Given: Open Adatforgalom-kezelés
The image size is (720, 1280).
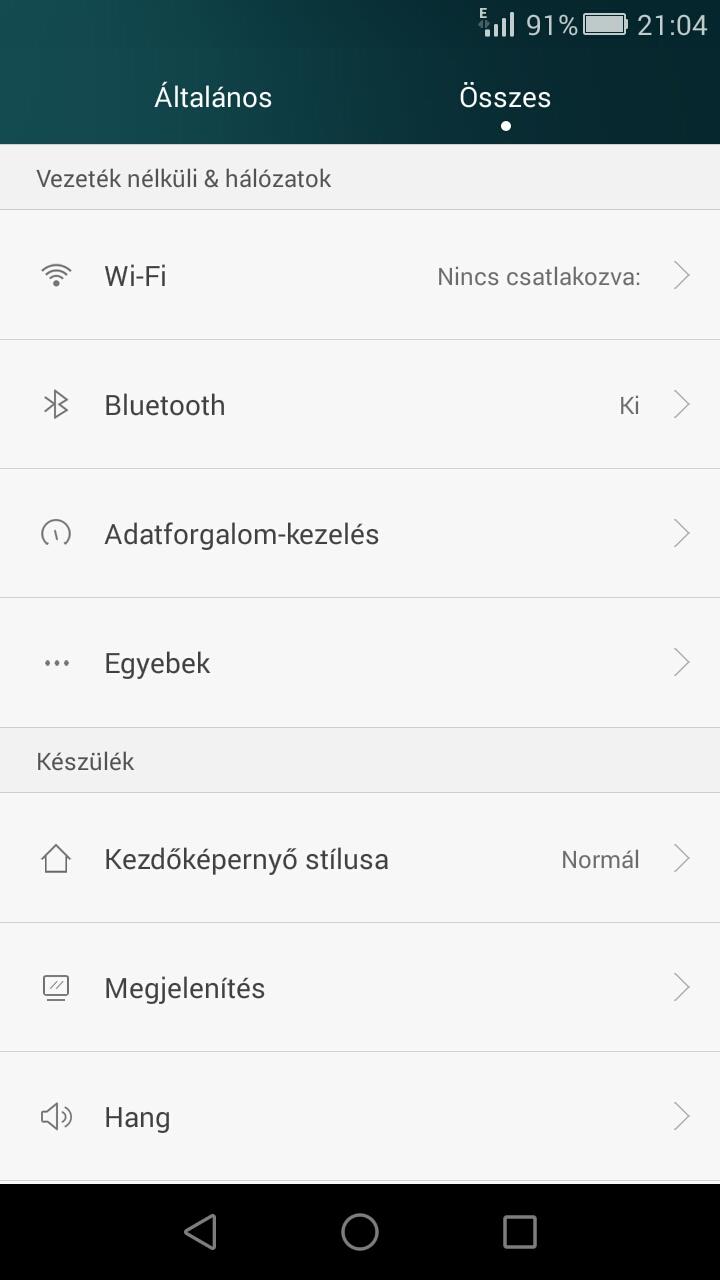Looking at the screenshot, I should click(x=360, y=533).
